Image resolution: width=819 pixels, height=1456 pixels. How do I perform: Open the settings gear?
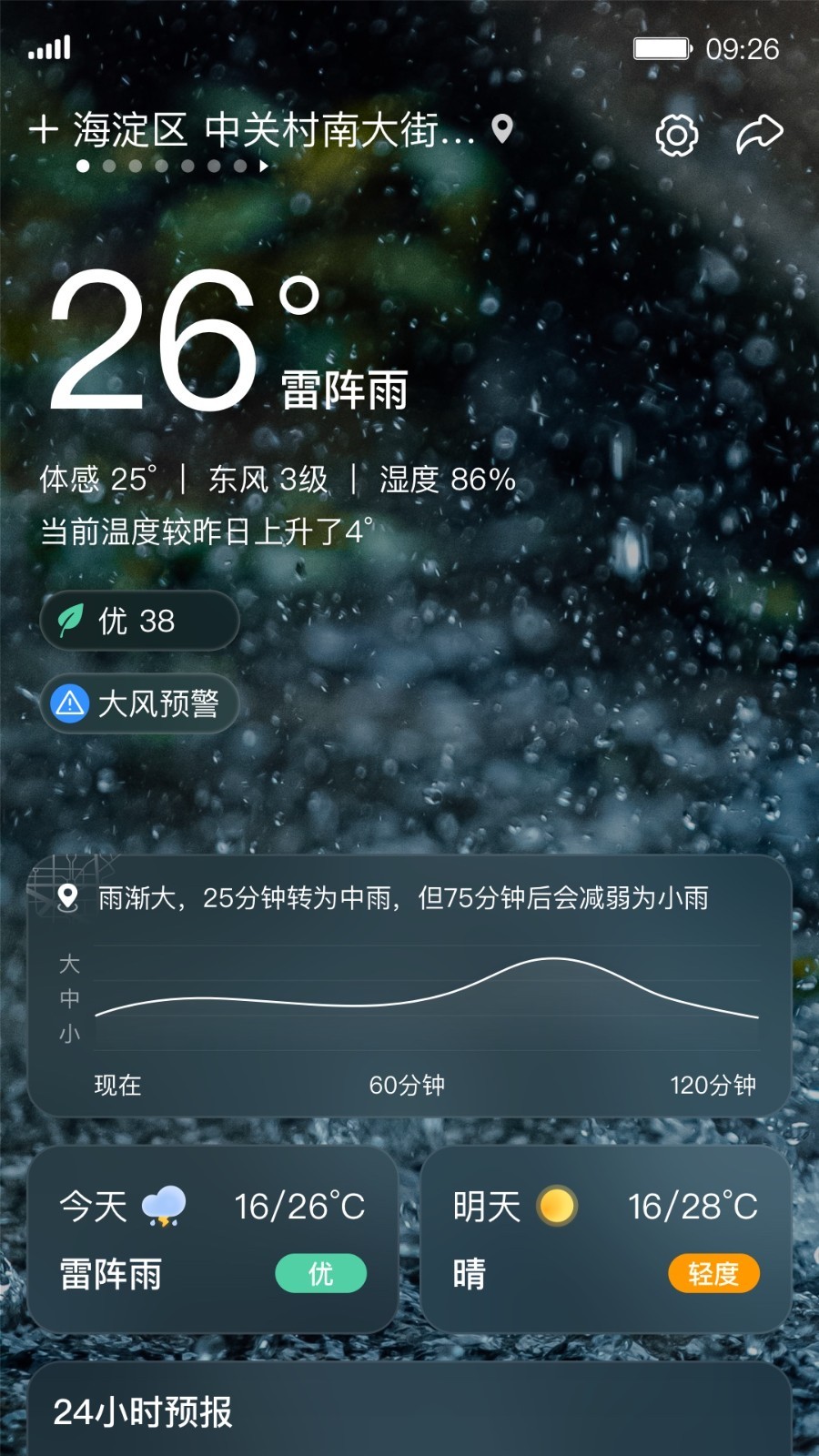(677, 135)
